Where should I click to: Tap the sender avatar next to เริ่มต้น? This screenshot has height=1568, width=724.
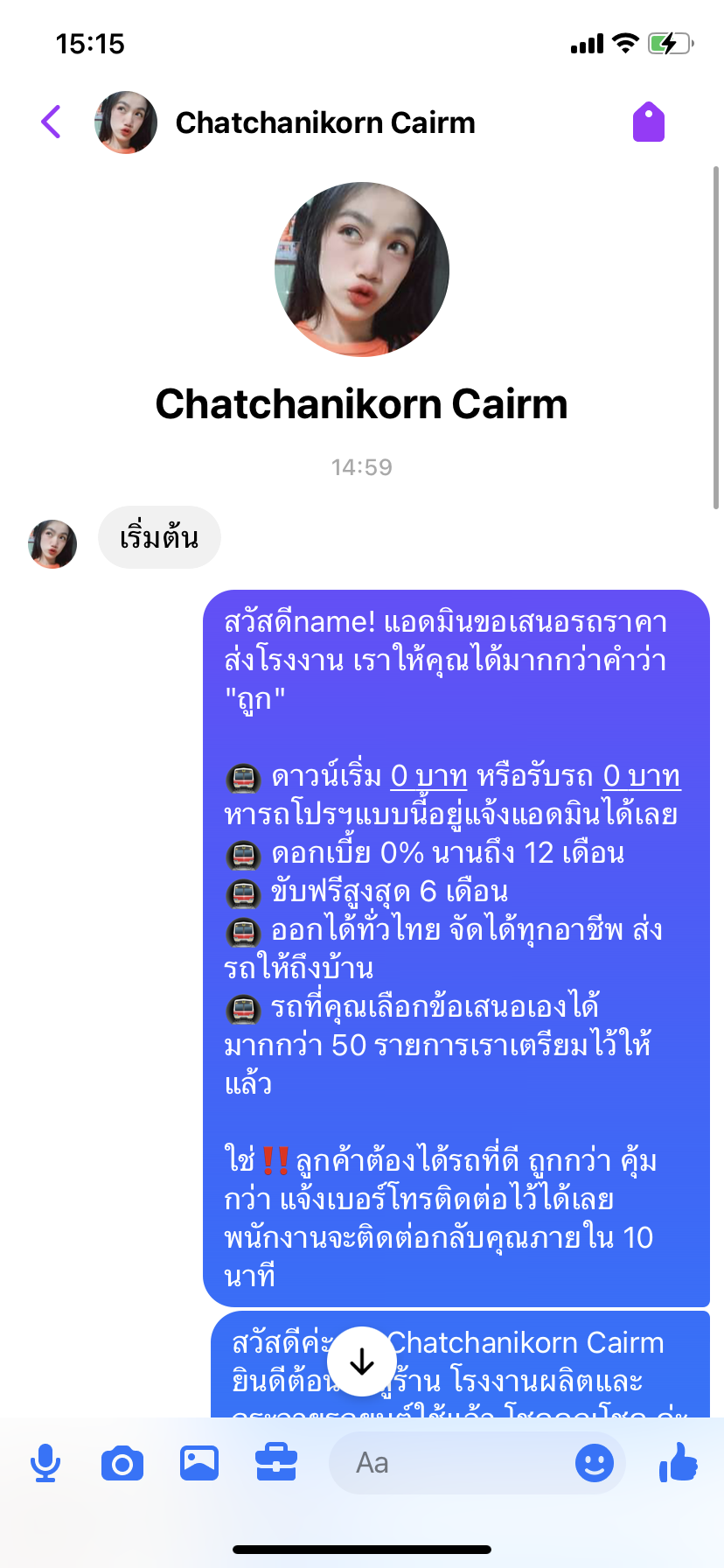pyautogui.click(x=52, y=543)
